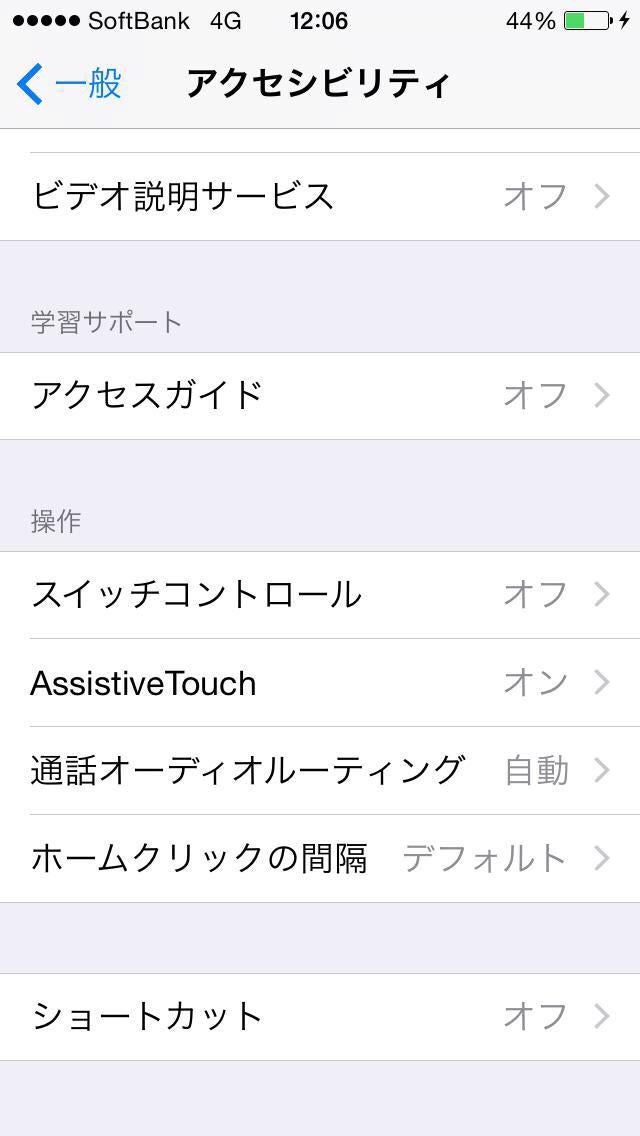Open ビデオ説明サービス settings

[x=320, y=196]
